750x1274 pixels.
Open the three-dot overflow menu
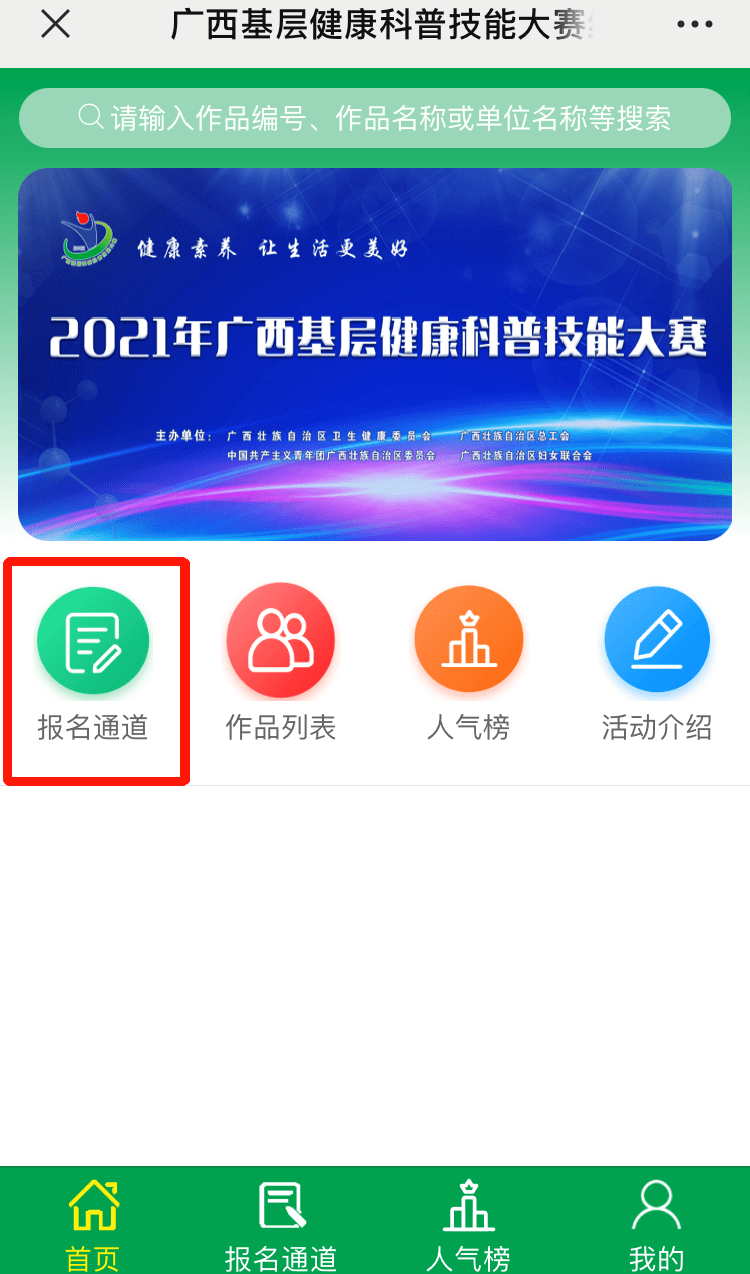click(694, 25)
